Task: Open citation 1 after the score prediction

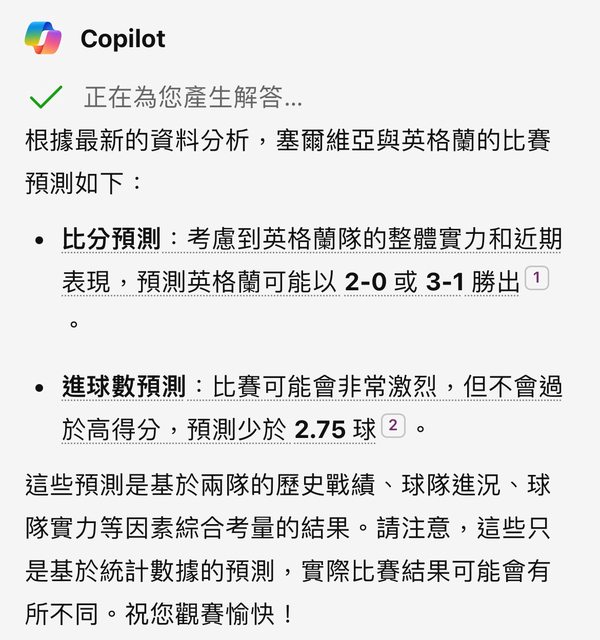Action: 537,279
